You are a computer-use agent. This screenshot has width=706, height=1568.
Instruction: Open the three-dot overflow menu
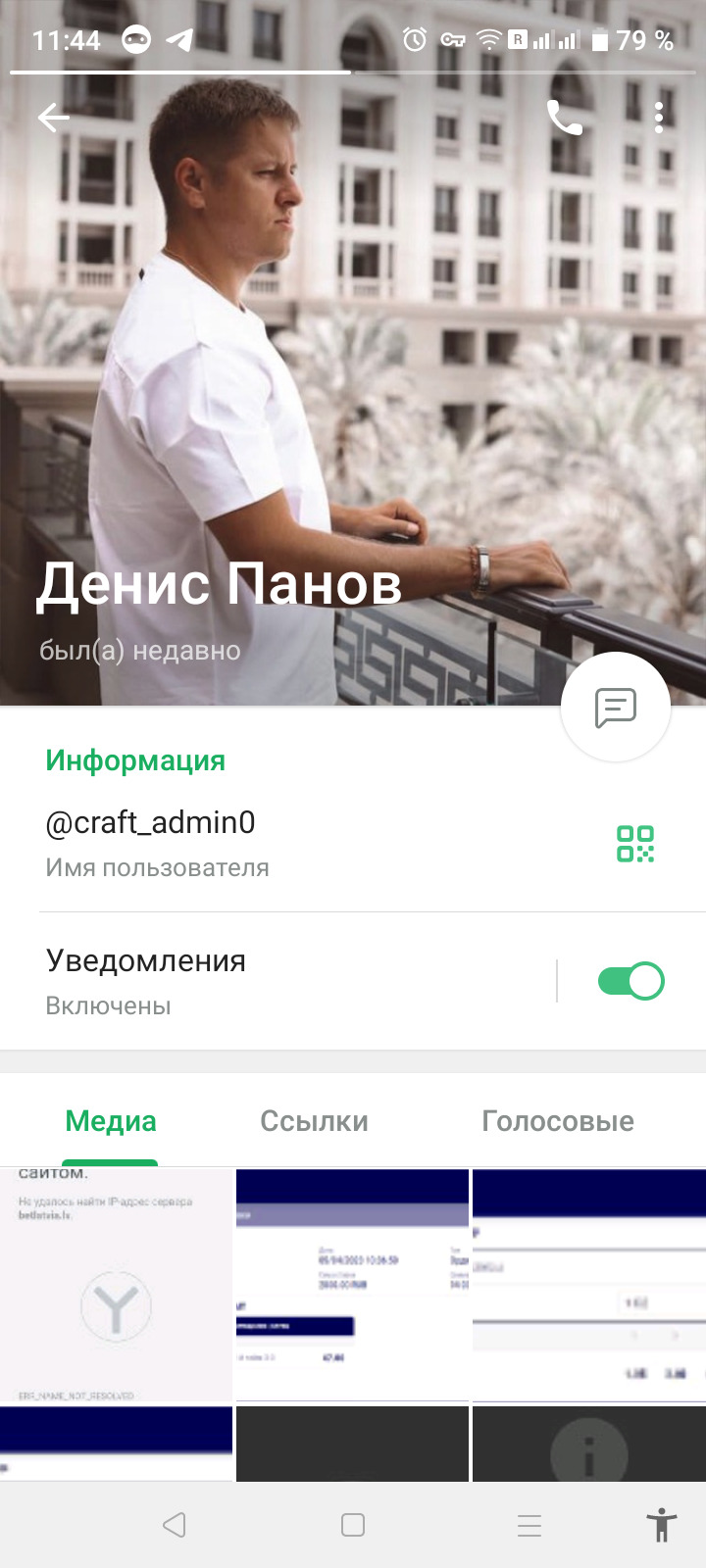click(659, 118)
